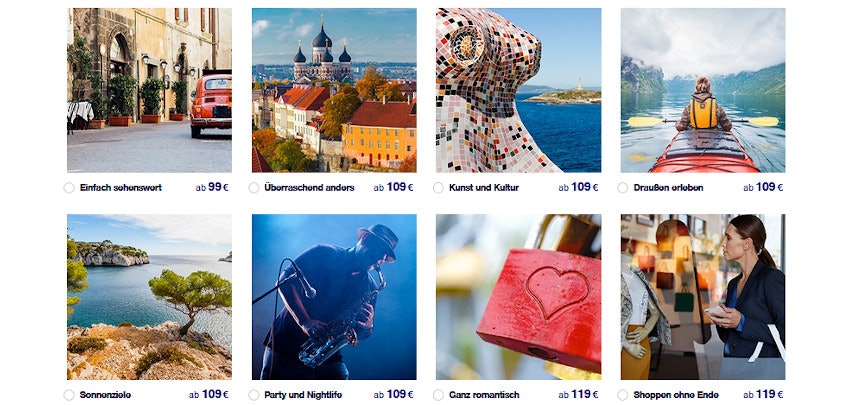The height and width of the screenshot is (405, 850).
Task: Open the Ganz romantisch heart padlock tile
Action: pyautogui.click(x=518, y=297)
